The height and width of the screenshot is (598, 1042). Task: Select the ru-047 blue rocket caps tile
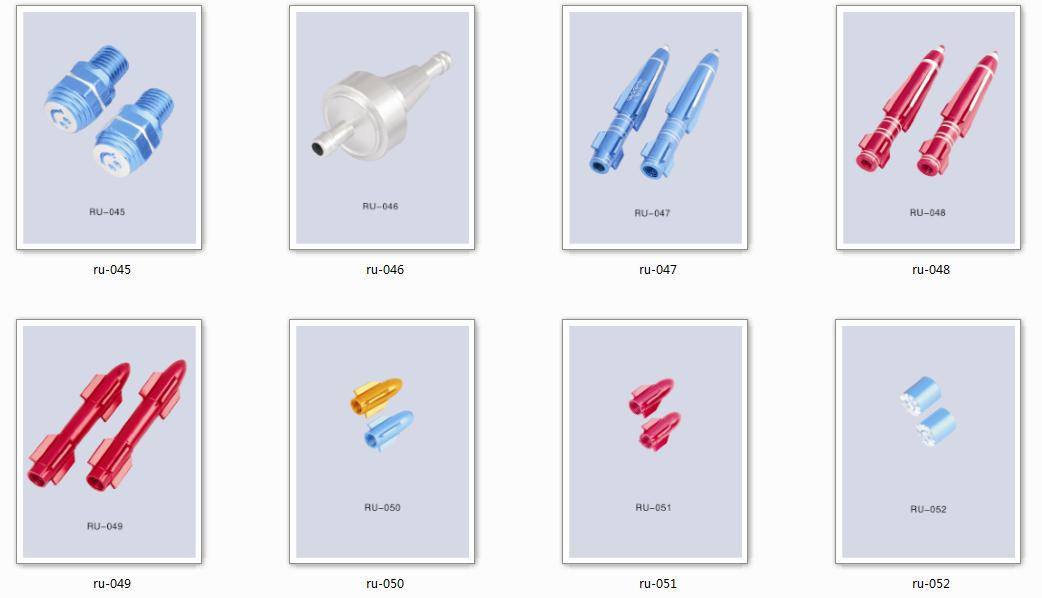pyautogui.click(x=655, y=128)
